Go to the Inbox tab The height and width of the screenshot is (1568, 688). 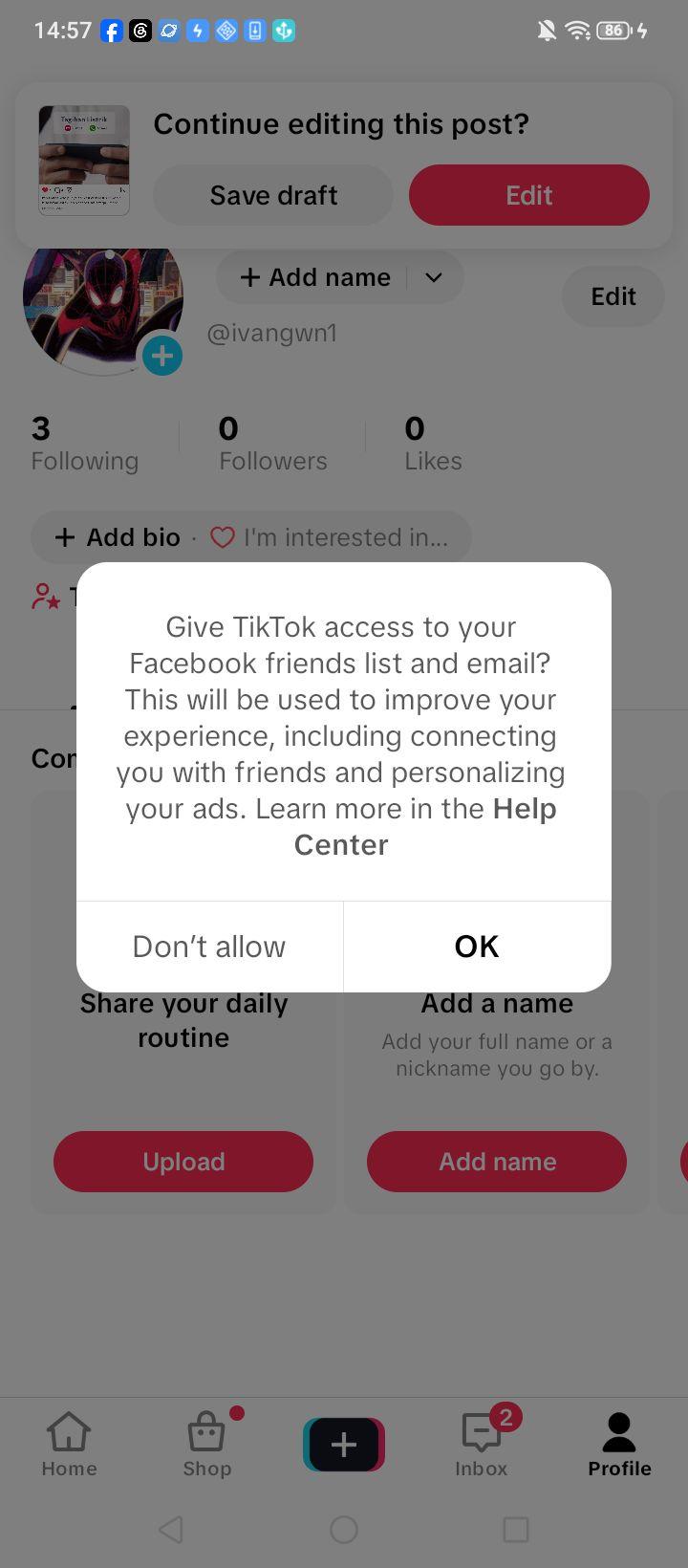click(482, 1445)
